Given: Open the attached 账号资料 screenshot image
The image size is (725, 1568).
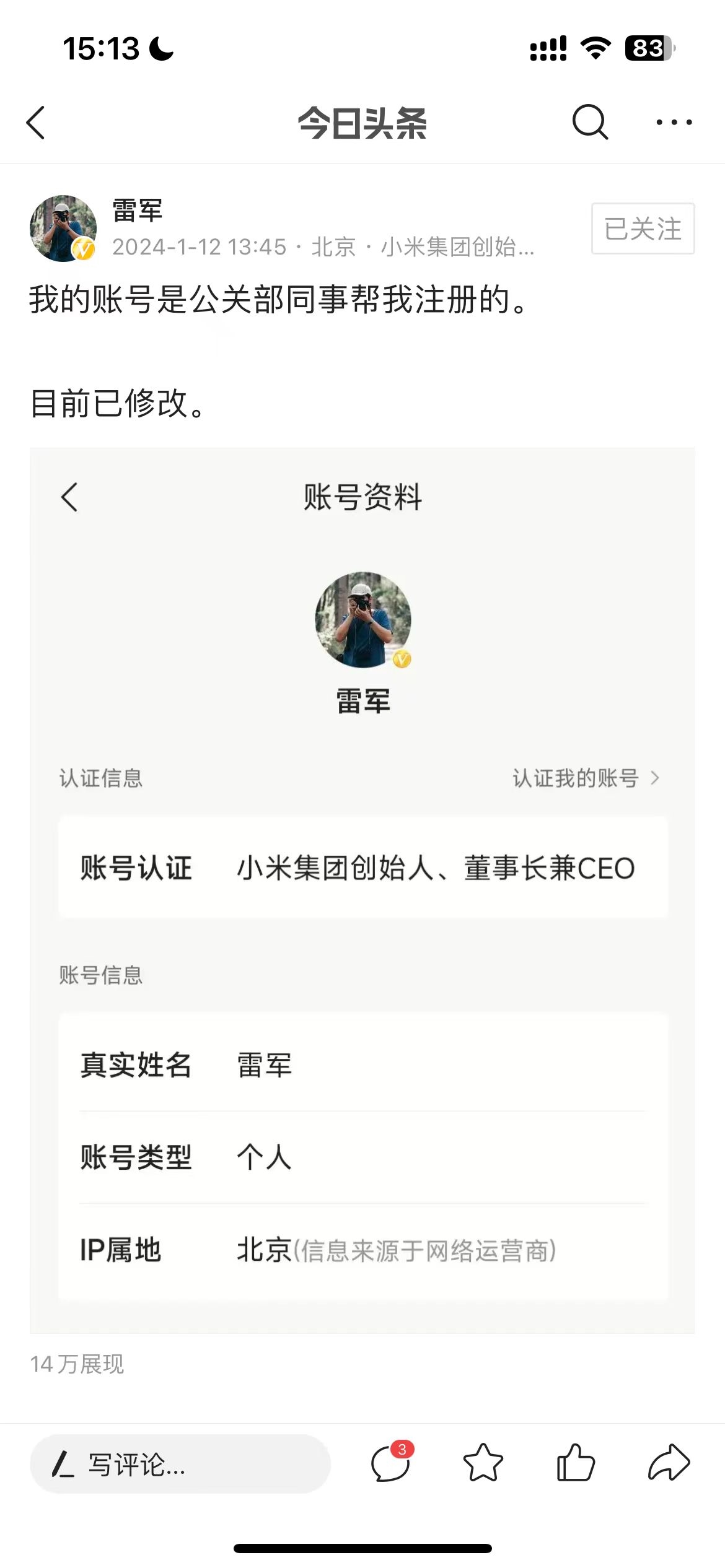Looking at the screenshot, I should (x=362, y=890).
